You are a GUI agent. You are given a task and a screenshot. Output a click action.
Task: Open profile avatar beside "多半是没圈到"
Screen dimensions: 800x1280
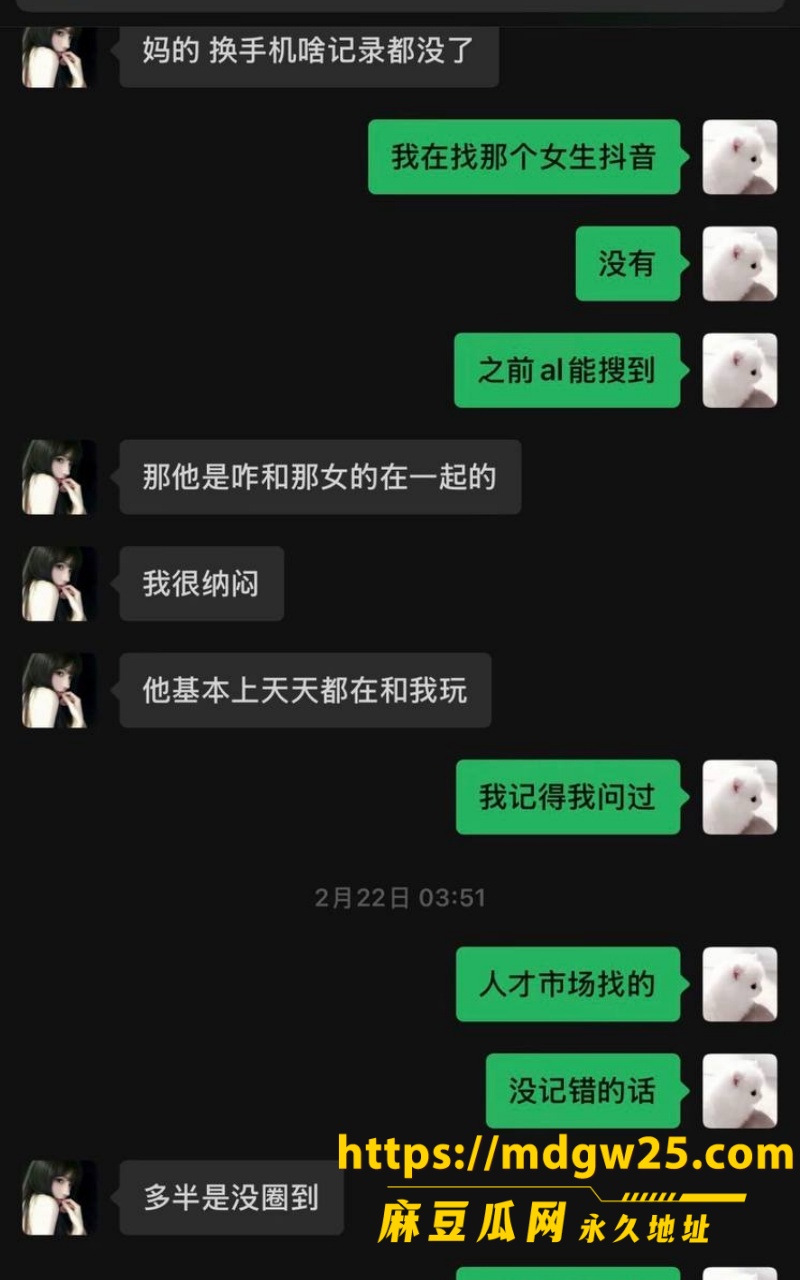click(59, 1197)
